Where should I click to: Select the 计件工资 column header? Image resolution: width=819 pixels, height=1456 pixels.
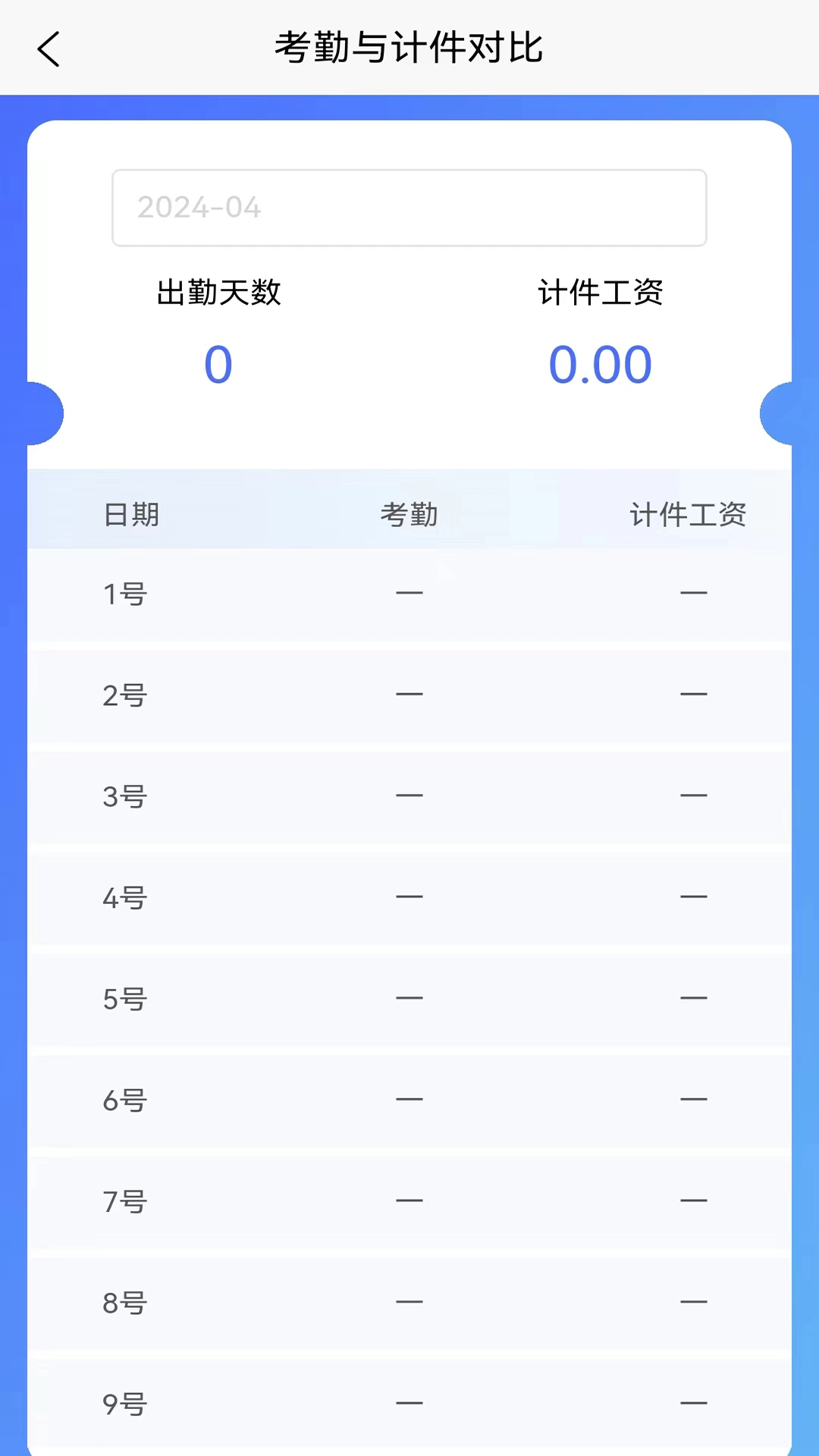pos(689,514)
